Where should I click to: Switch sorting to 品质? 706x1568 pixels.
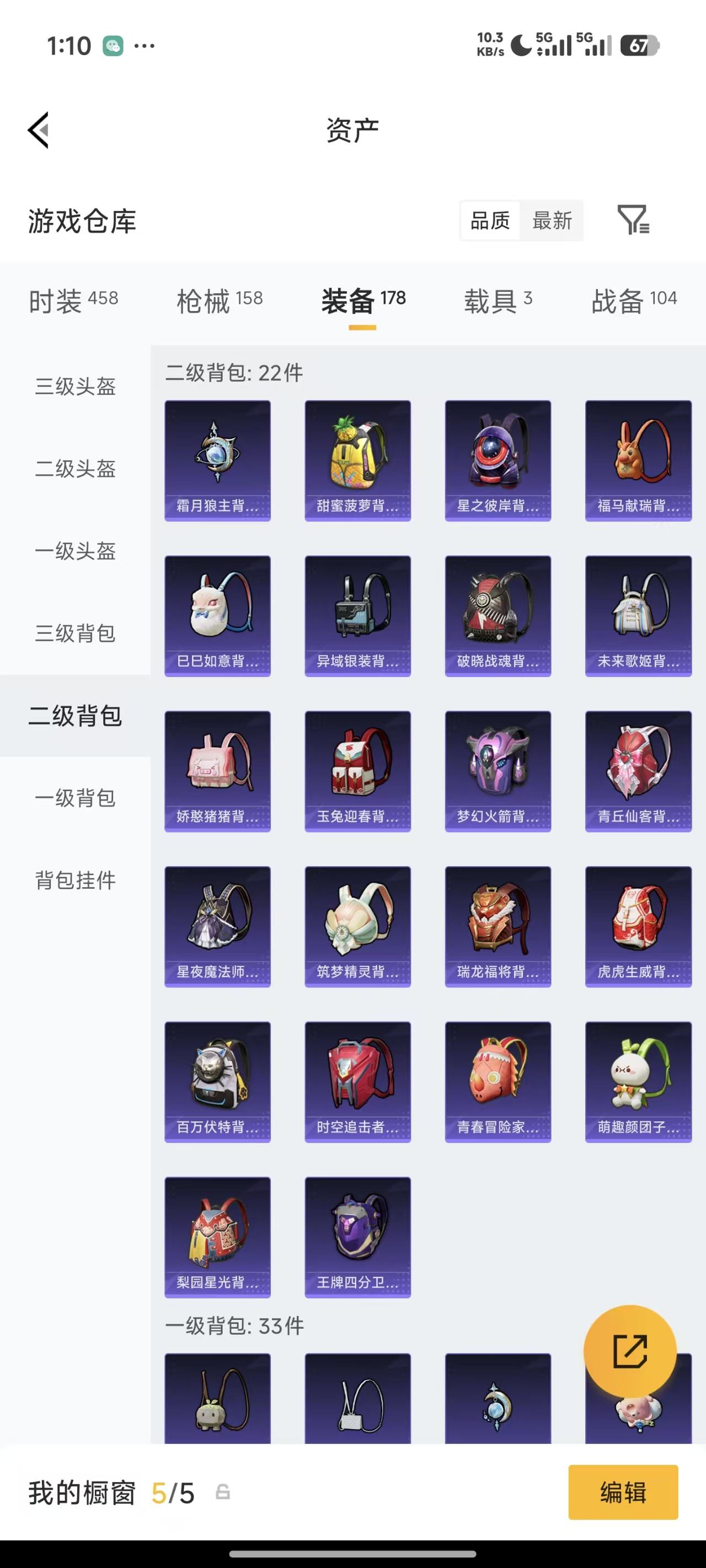click(490, 221)
